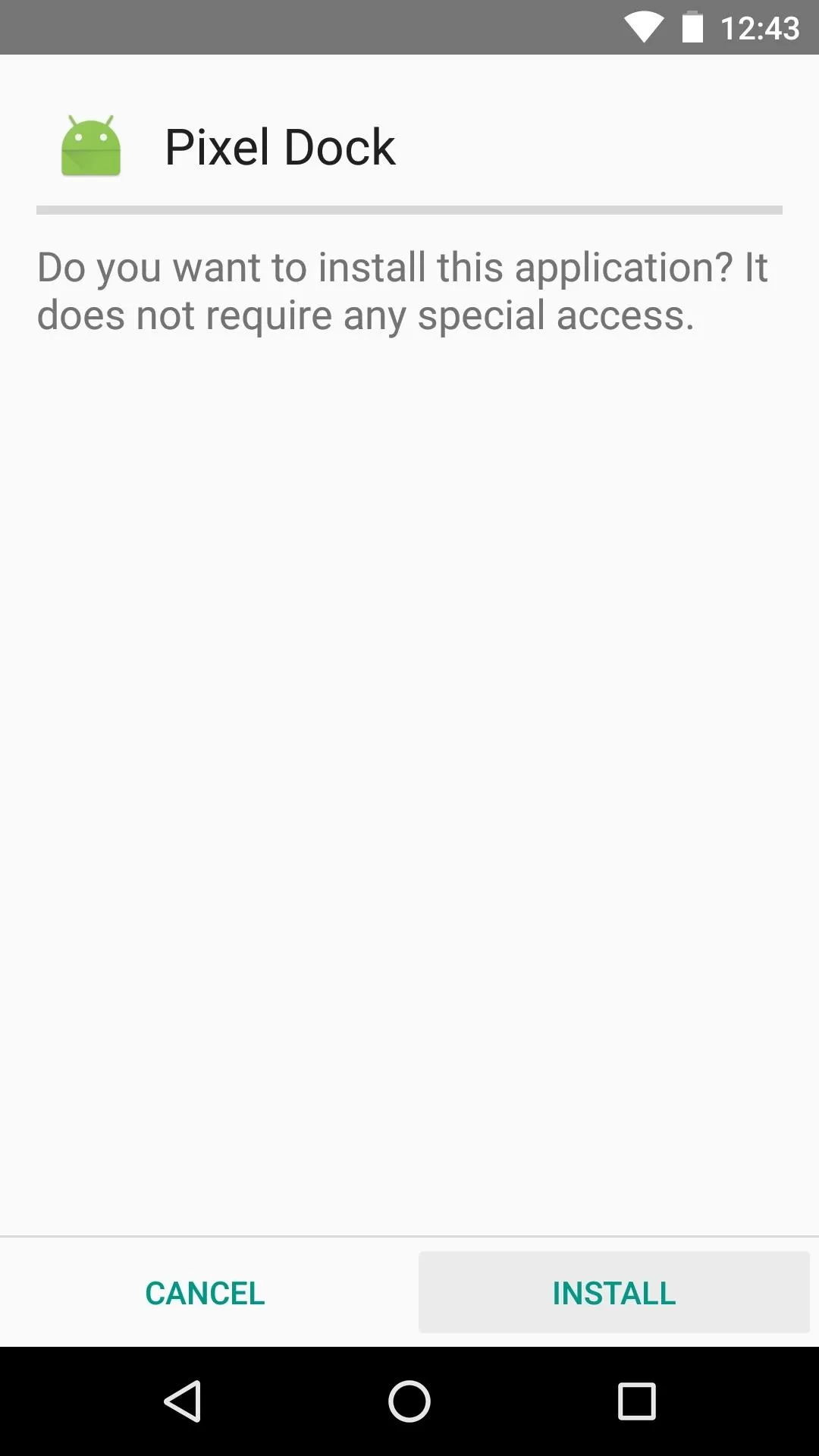Go back using the navigation bar
819x1456 pixels.
[182, 1401]
